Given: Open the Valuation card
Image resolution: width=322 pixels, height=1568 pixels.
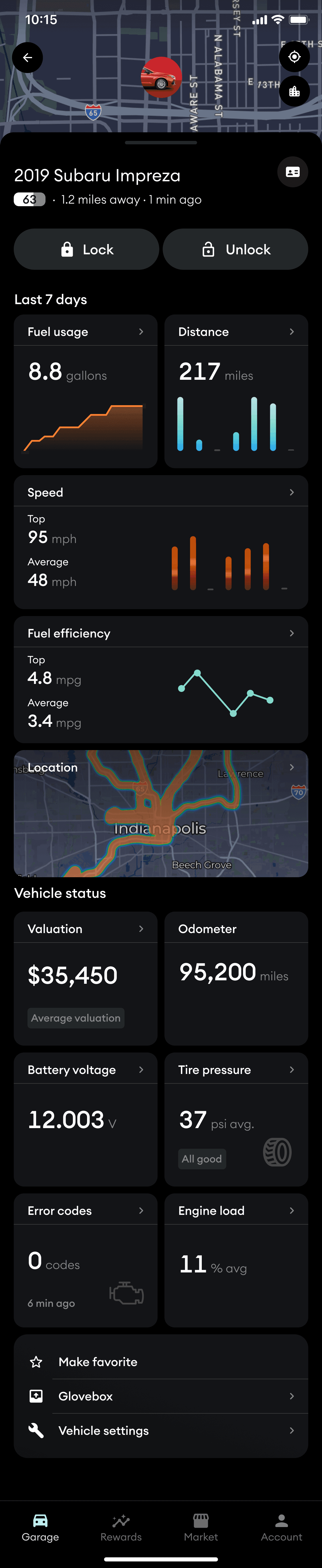Looking at the screenshot, I should pyautogui.click(x=86, y=978).
